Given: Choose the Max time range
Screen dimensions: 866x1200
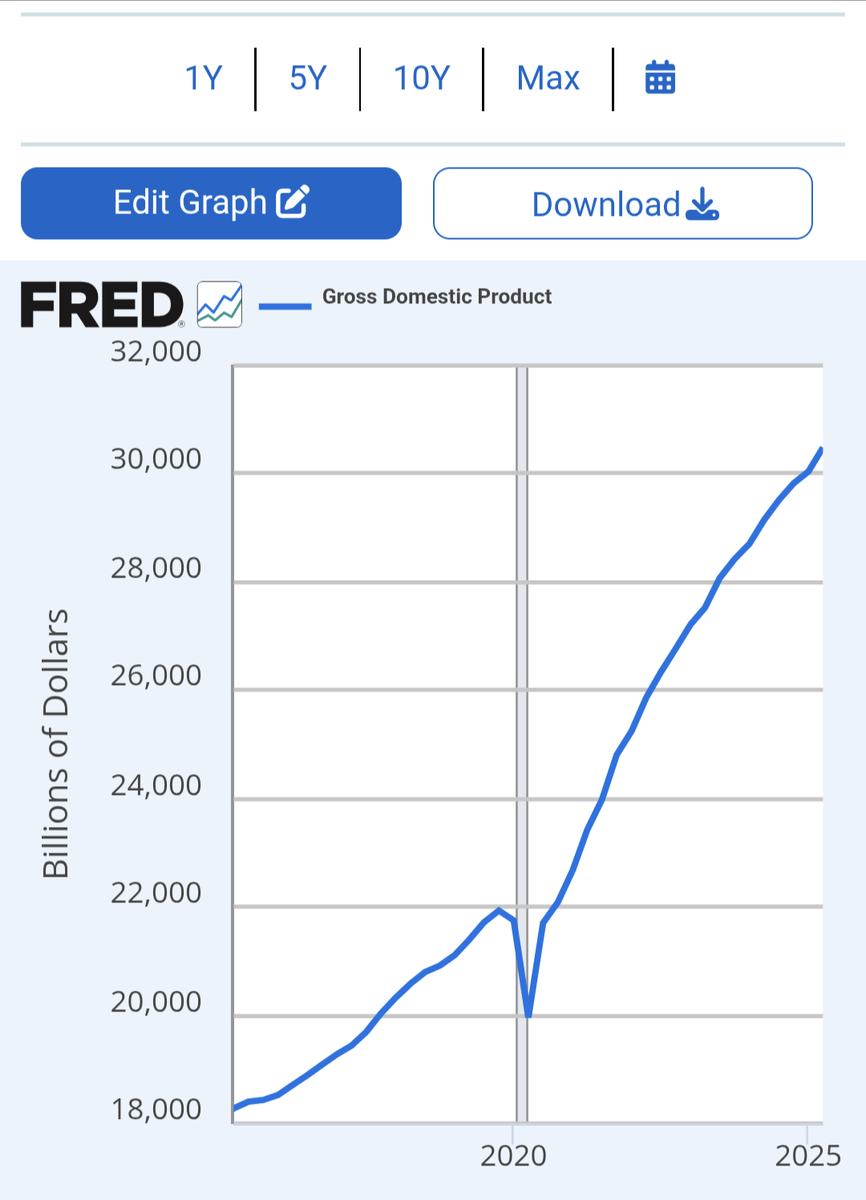Looking at the screenshot, I should 548,78.
